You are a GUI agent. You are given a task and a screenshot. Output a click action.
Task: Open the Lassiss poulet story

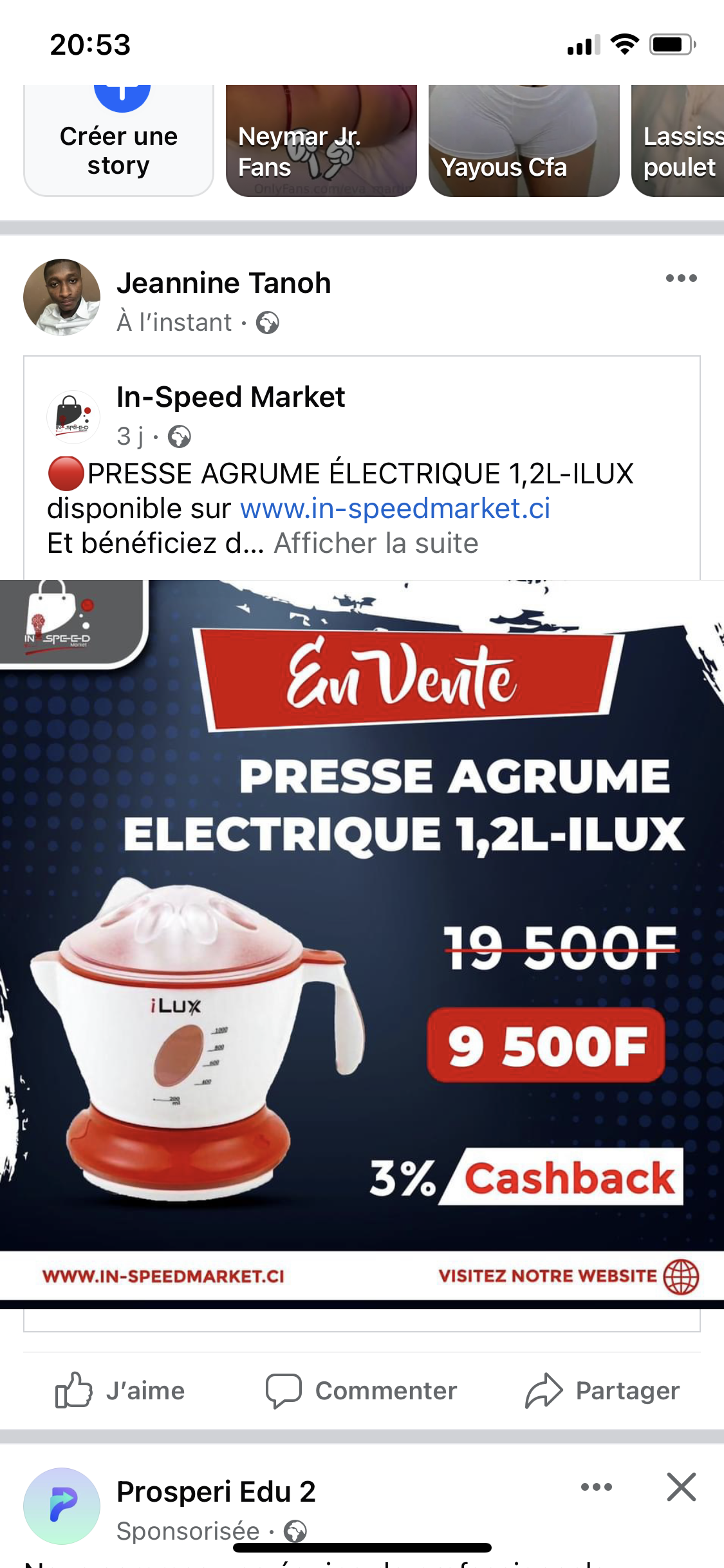point(678,140)
